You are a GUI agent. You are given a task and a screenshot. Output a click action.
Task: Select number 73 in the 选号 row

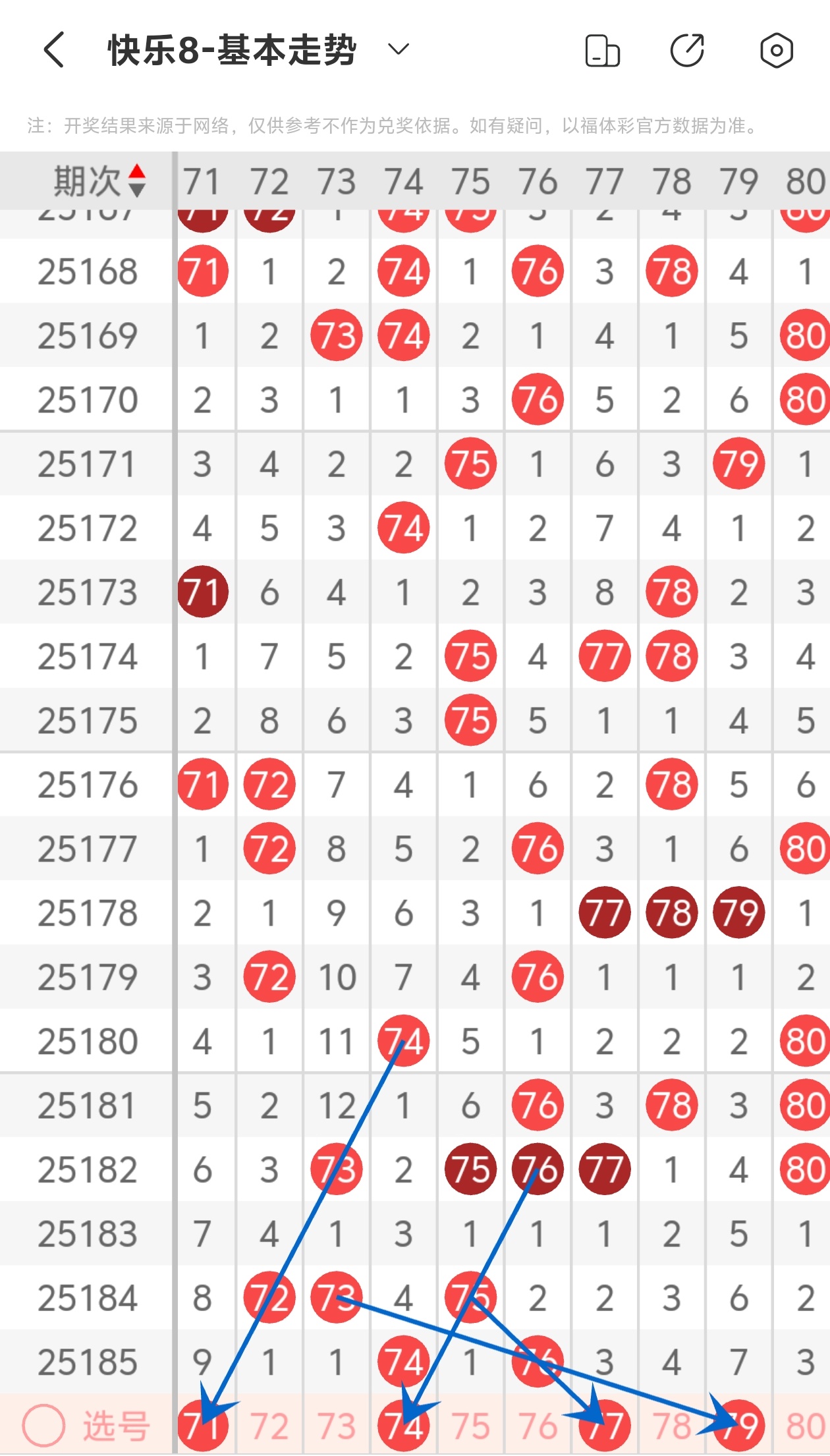pyautogui.click(x=337, y=1426)
